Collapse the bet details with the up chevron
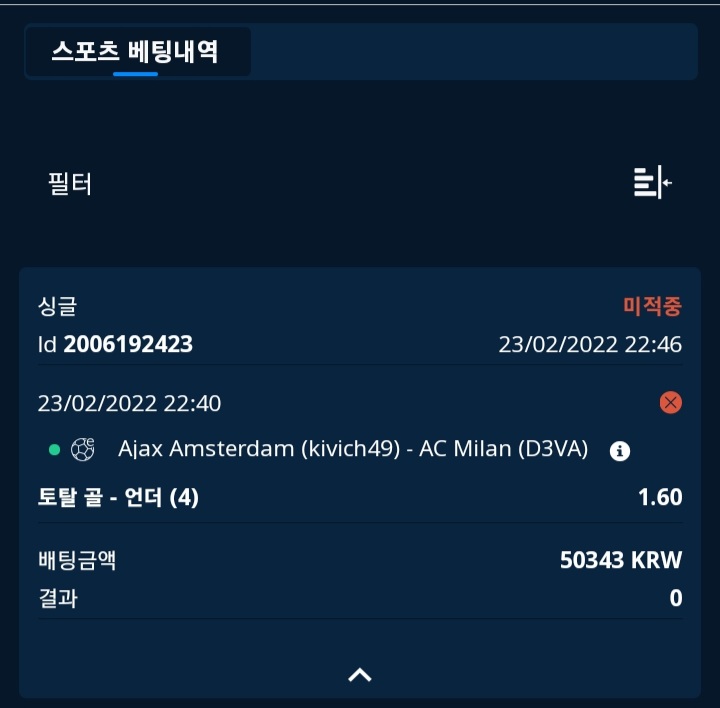This screenshot has width=720, height=708. point(360,675)
